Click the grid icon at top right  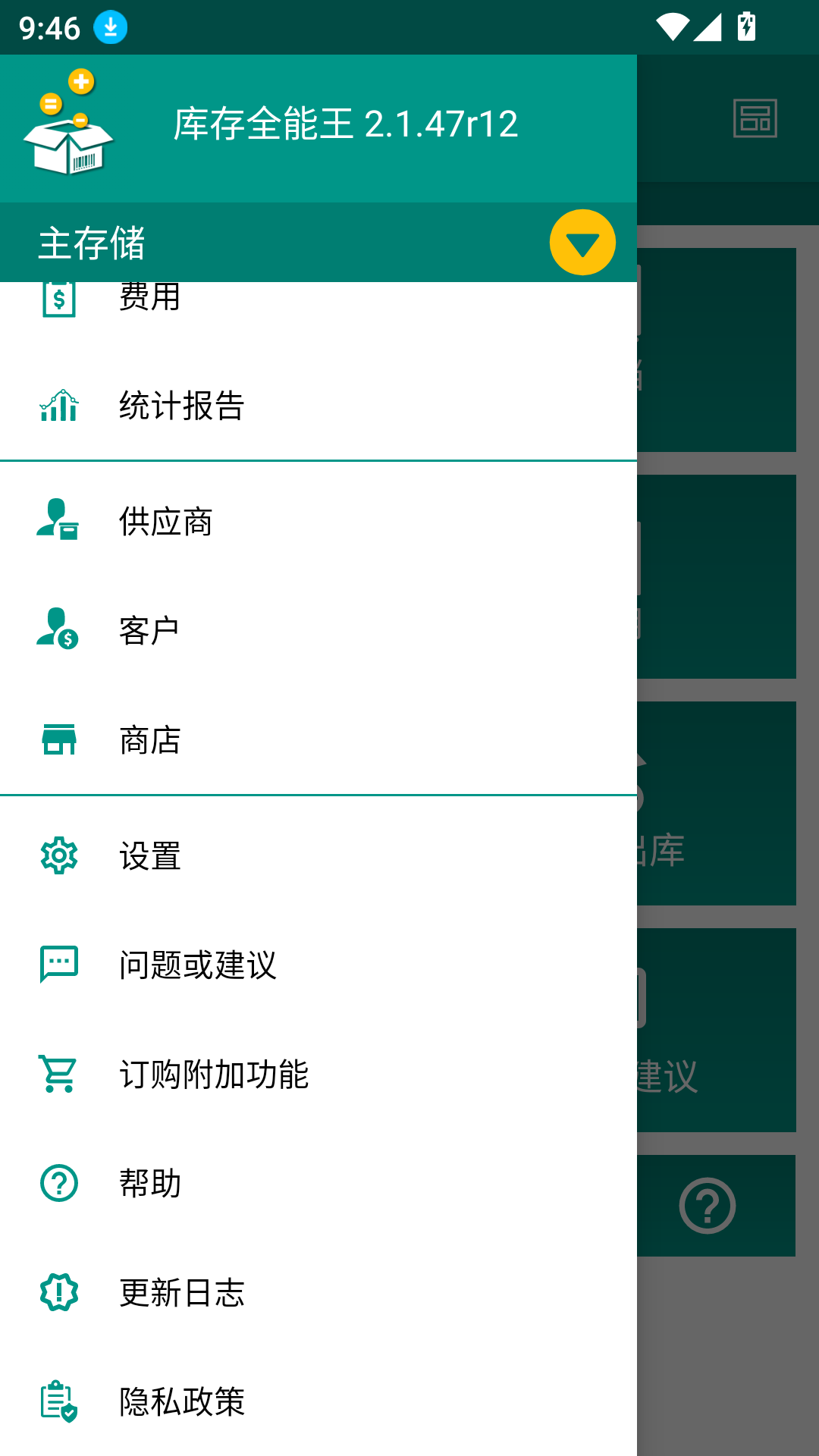pyautogui.click(x=755, y=119)
